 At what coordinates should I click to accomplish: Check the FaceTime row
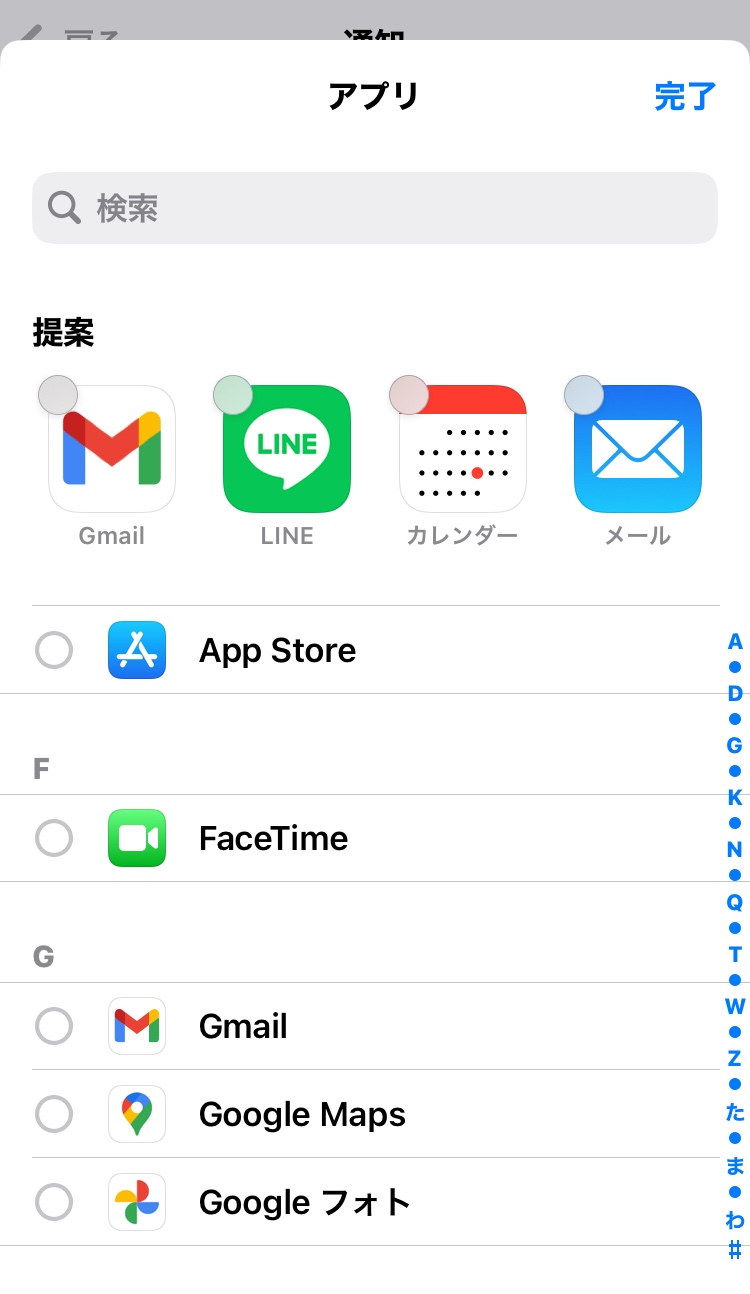[54, 838]
